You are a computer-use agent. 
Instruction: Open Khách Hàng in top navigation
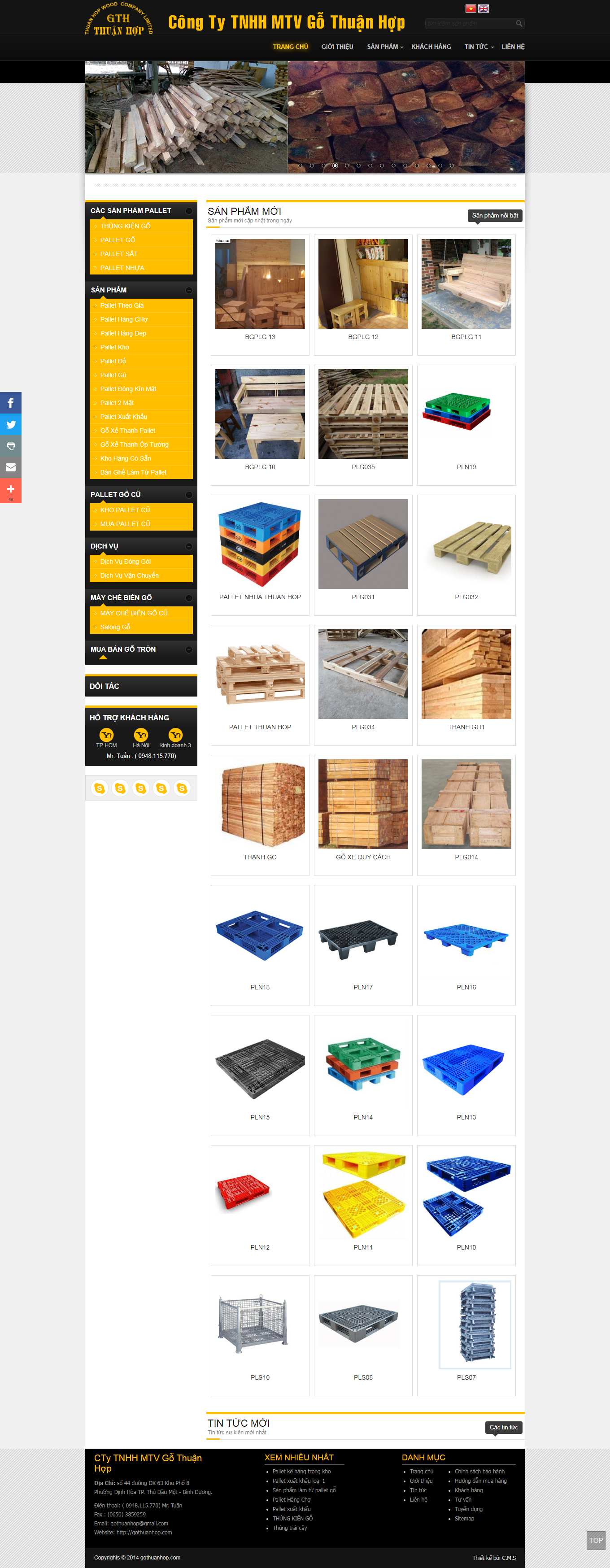pos(431,47)
